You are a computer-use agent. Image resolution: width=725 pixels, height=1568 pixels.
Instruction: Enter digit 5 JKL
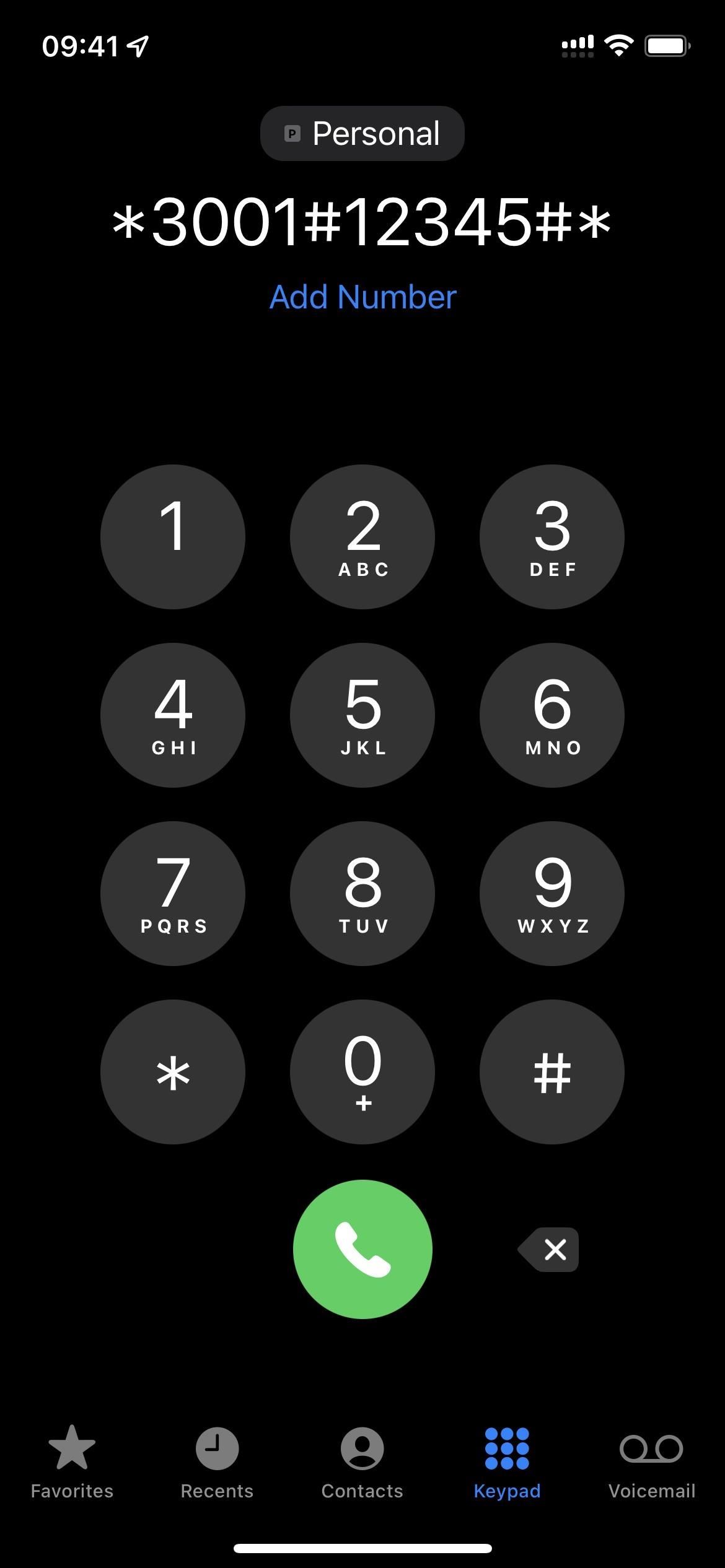[x=362, y=715]
